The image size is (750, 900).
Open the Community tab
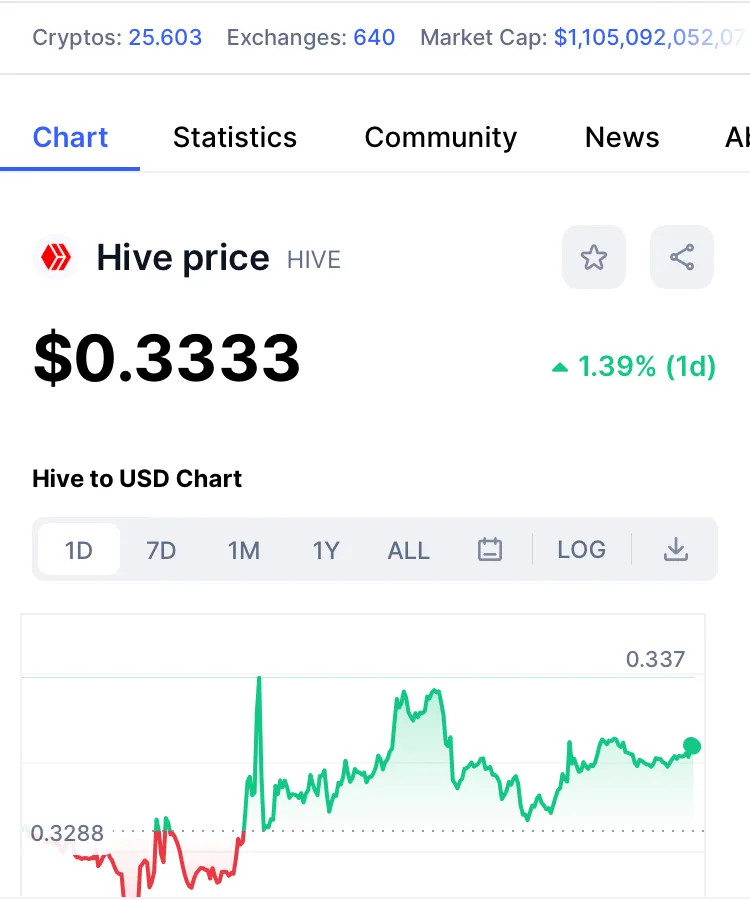tap(441, 138)
